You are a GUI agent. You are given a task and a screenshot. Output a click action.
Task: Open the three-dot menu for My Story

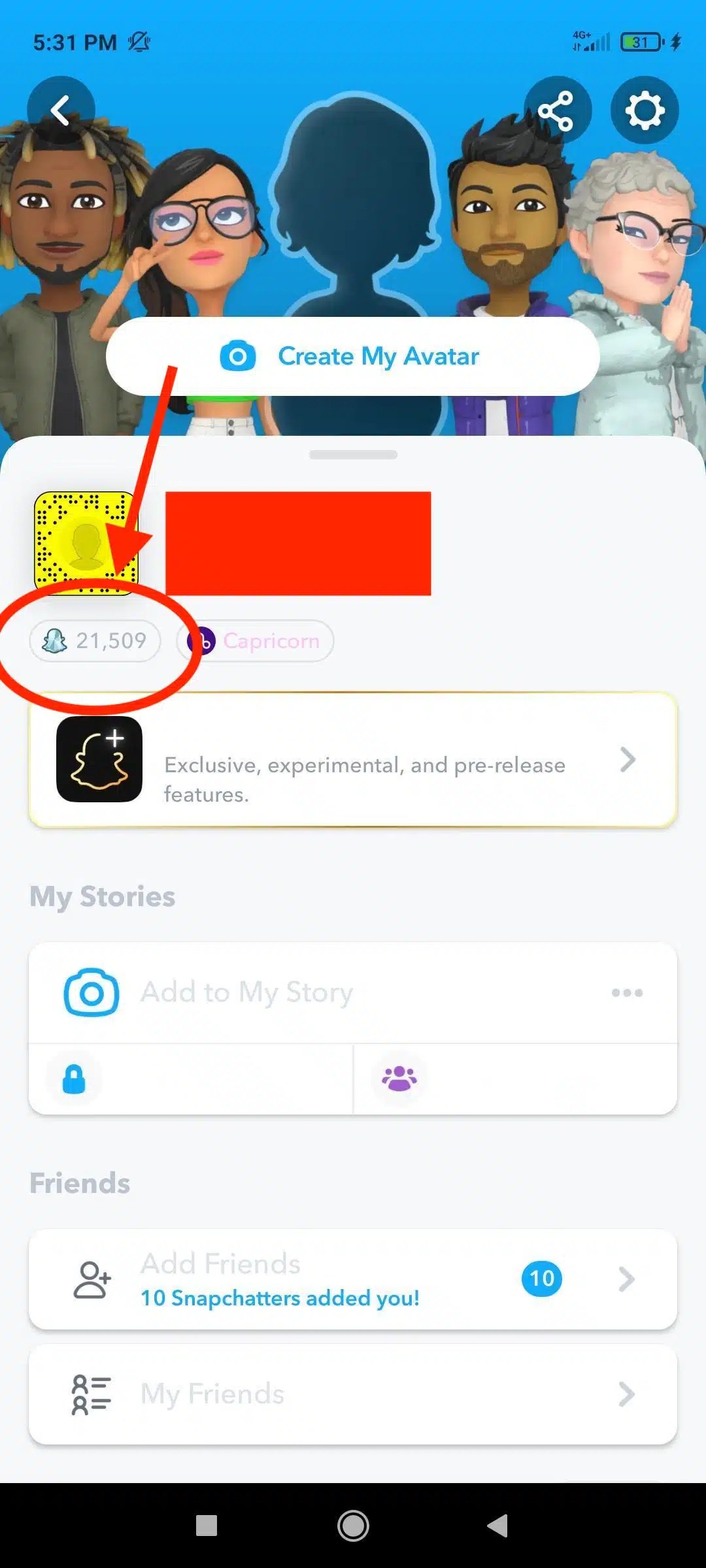(627, 992)
